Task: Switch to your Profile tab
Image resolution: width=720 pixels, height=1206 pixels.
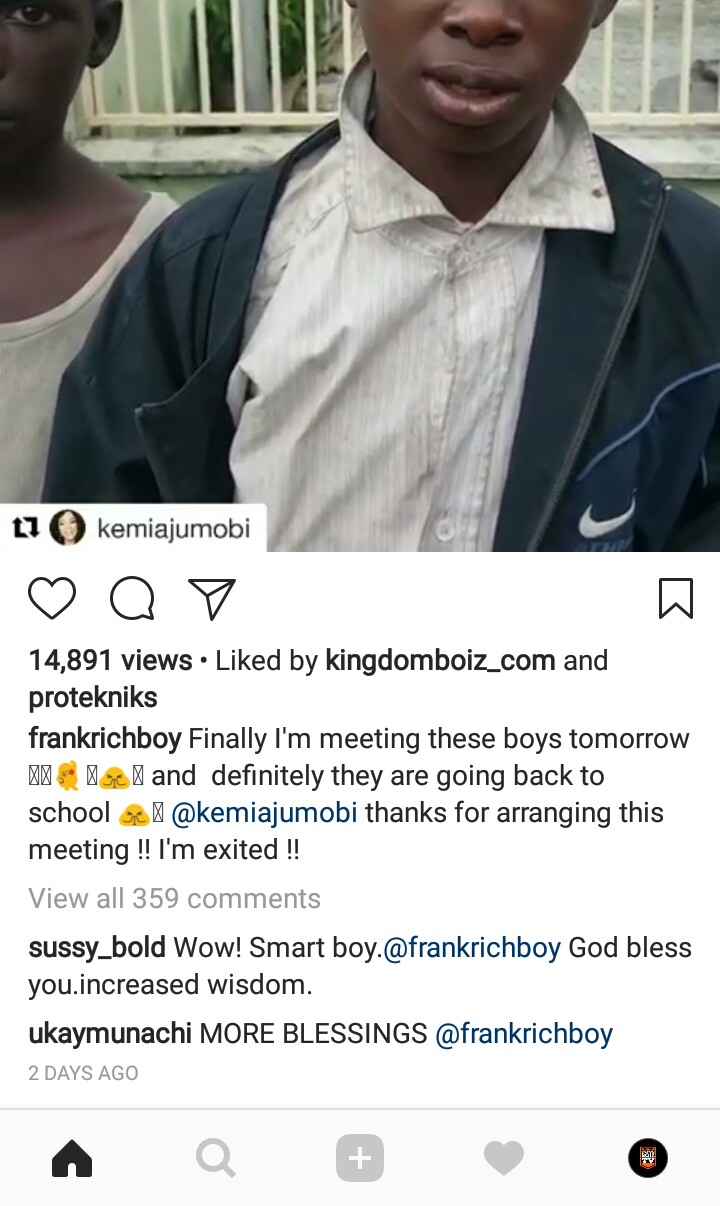Action: (648, 1159)
